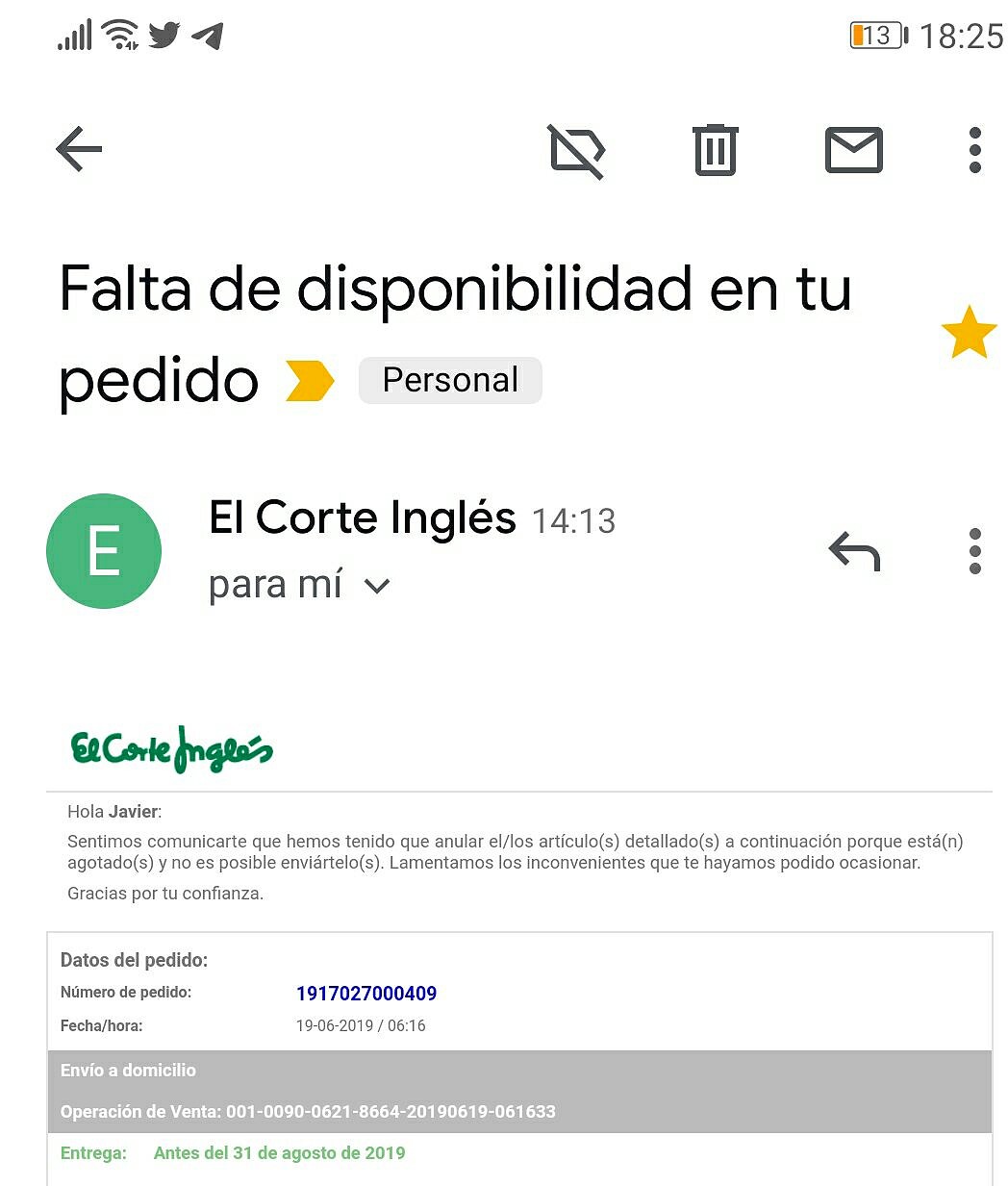This screenshot has width=1008, height=1186.
Task: Reply to El Corte Inglés
Action: [x=854, y=551]
